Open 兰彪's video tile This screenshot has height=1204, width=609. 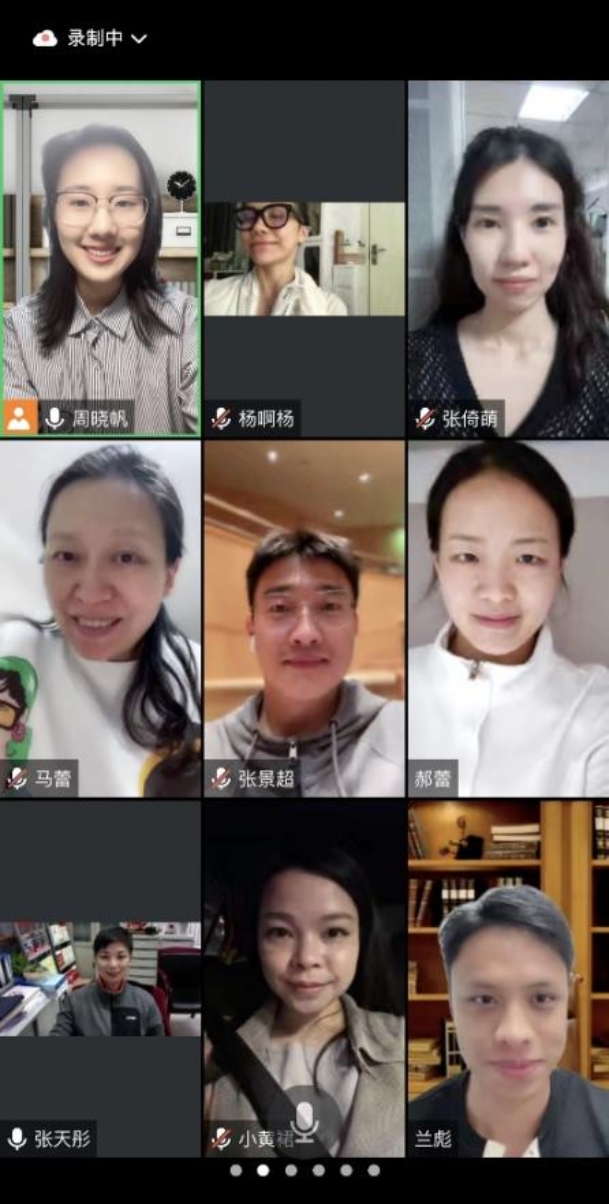[508, 978]
